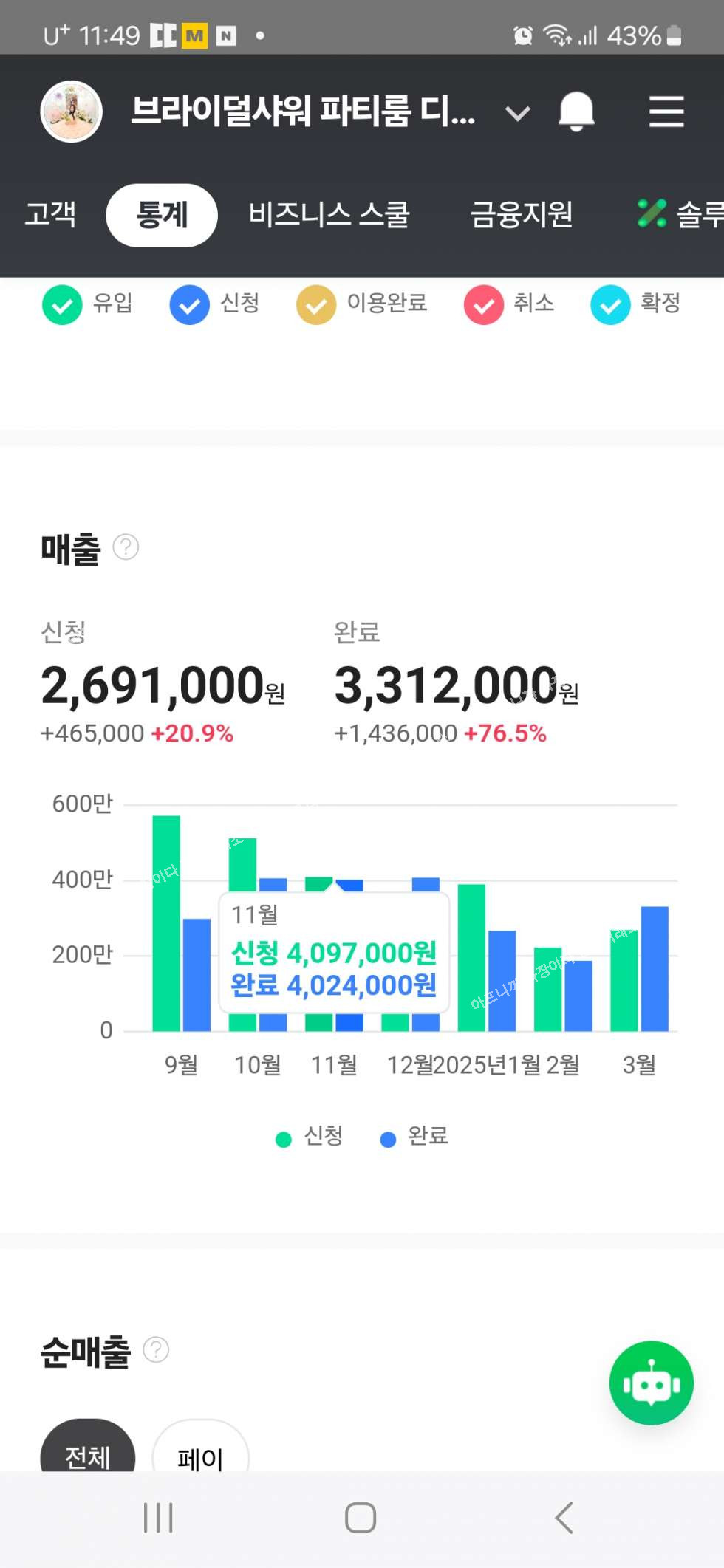This screenshot has height=1568, width=724.
Task: Select the 전체 chip under 순매출
Action: click(x=87, y=1451)
